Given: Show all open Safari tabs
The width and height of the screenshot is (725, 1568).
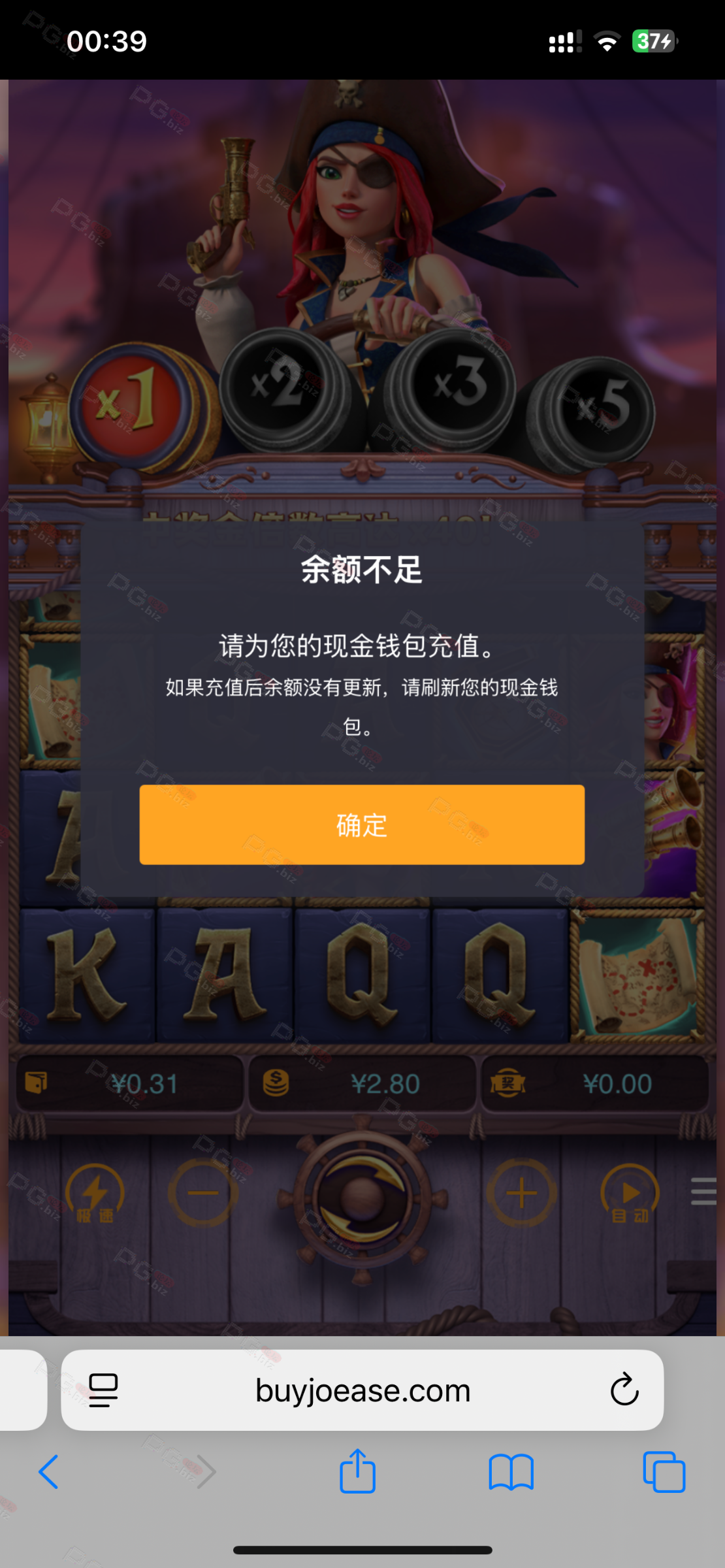Looking at the screenshot, I should pos(664,1471).
